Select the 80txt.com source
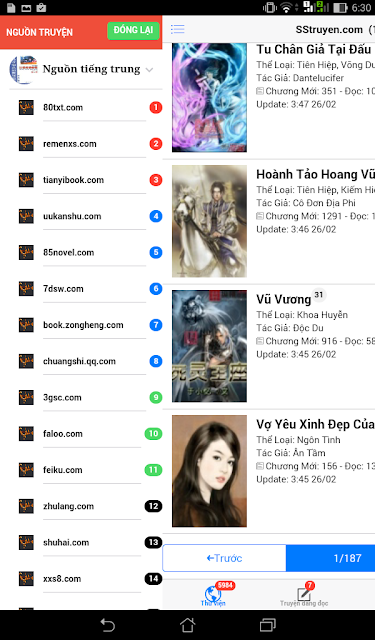 coord(81,108)
